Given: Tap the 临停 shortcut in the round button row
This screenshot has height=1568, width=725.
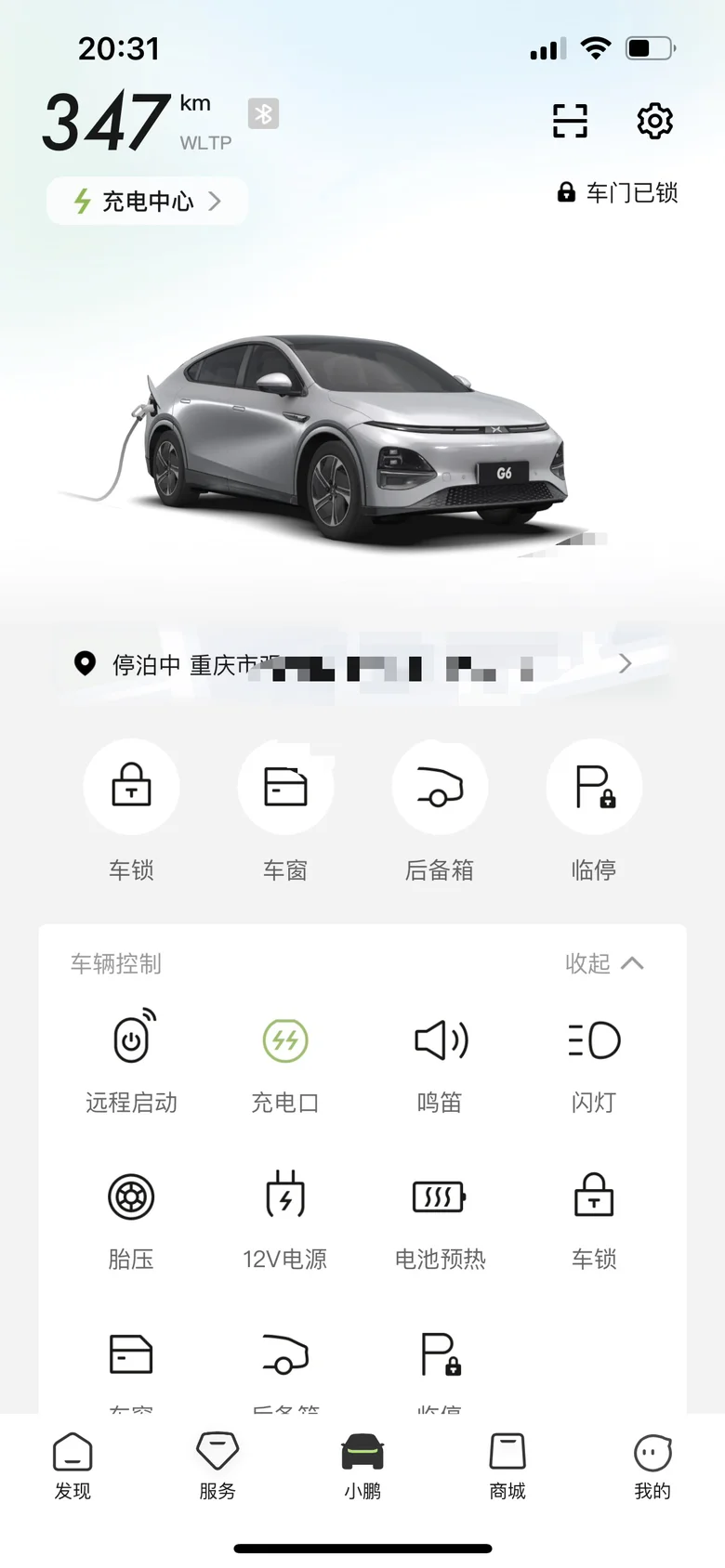Looking at the screenshot, I should (x=594, y=788).
